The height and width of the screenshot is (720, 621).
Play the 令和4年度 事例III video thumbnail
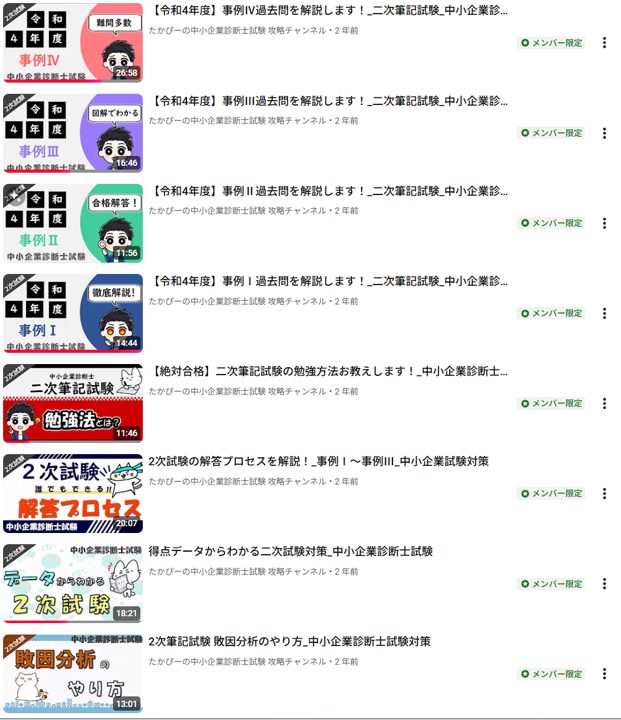click(x=73, y=132)
